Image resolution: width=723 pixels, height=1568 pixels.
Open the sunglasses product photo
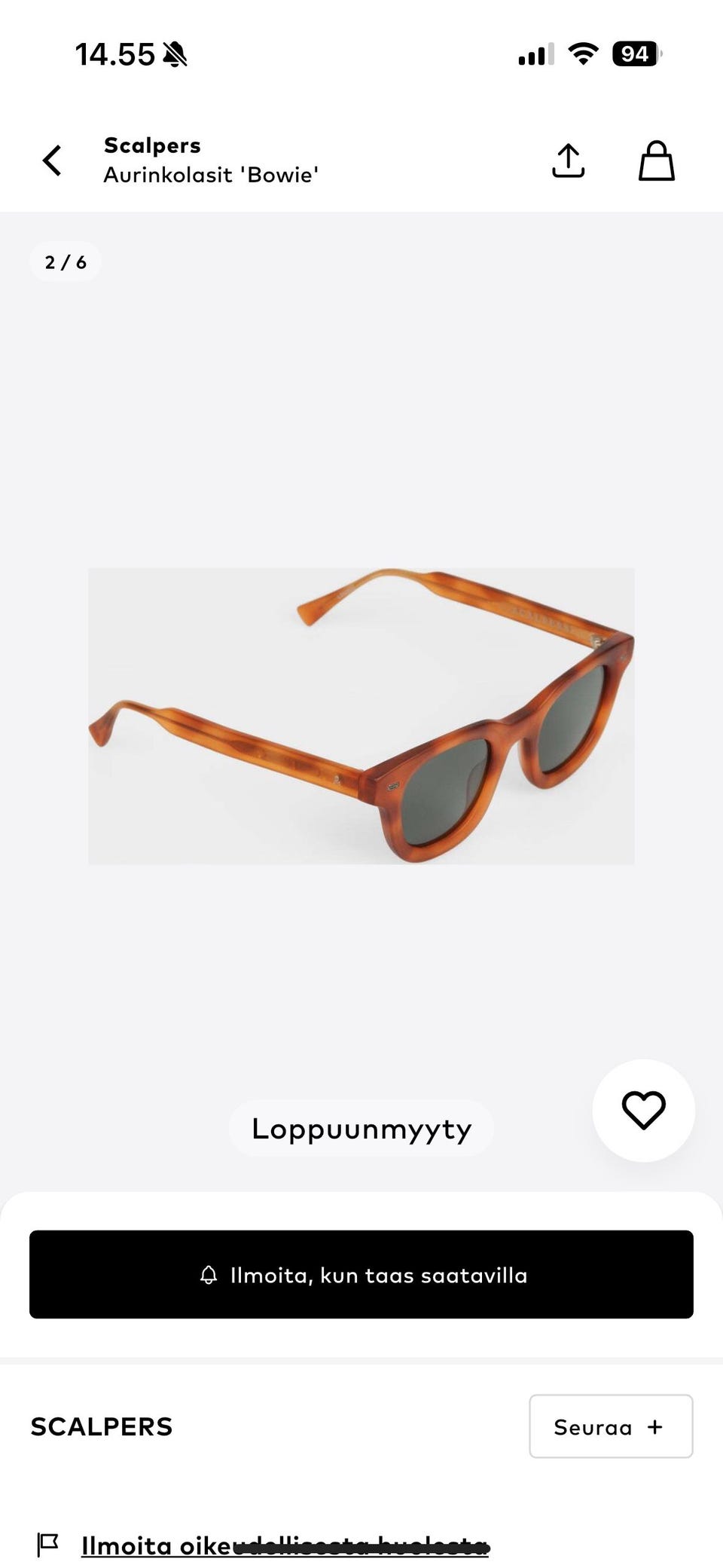(361, 716)
